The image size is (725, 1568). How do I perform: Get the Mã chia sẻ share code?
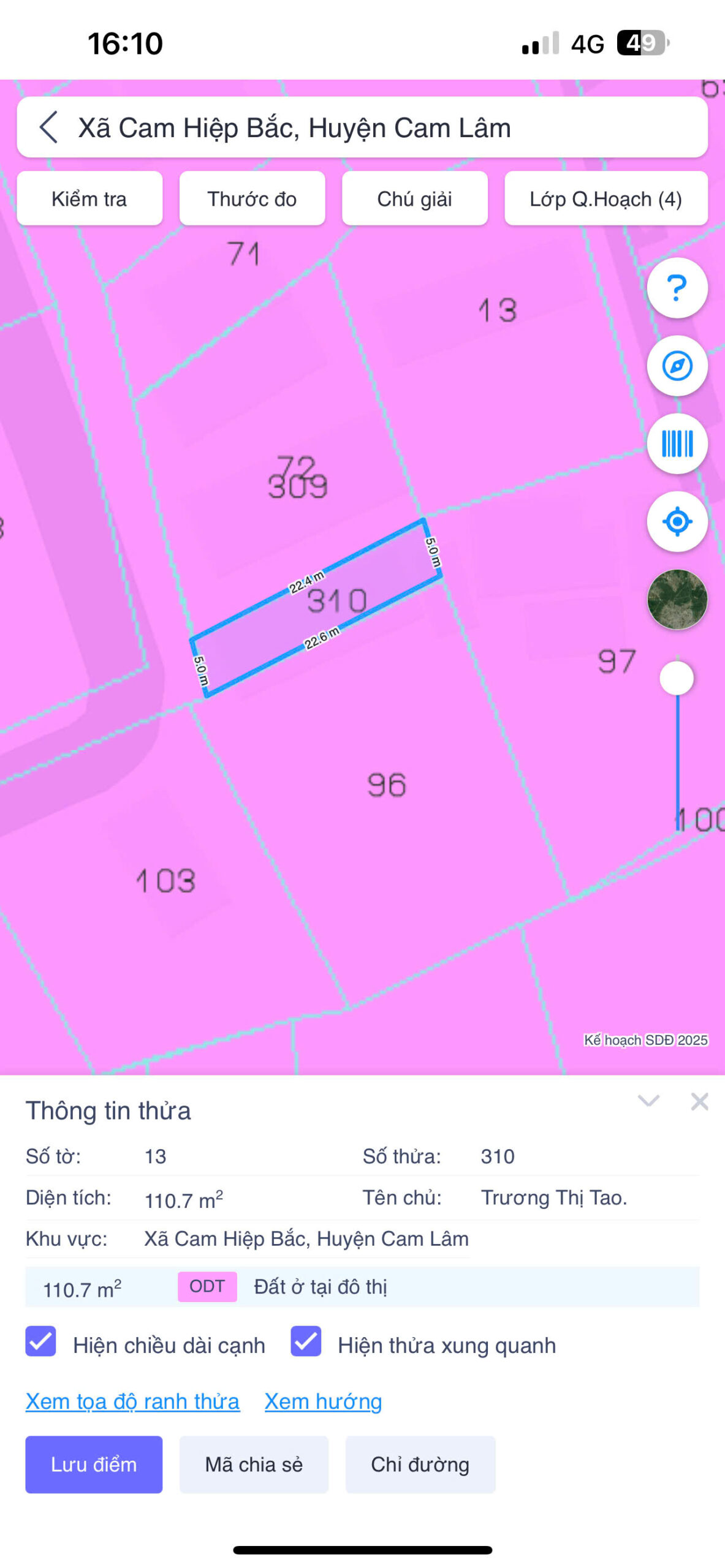[254, 1464]
